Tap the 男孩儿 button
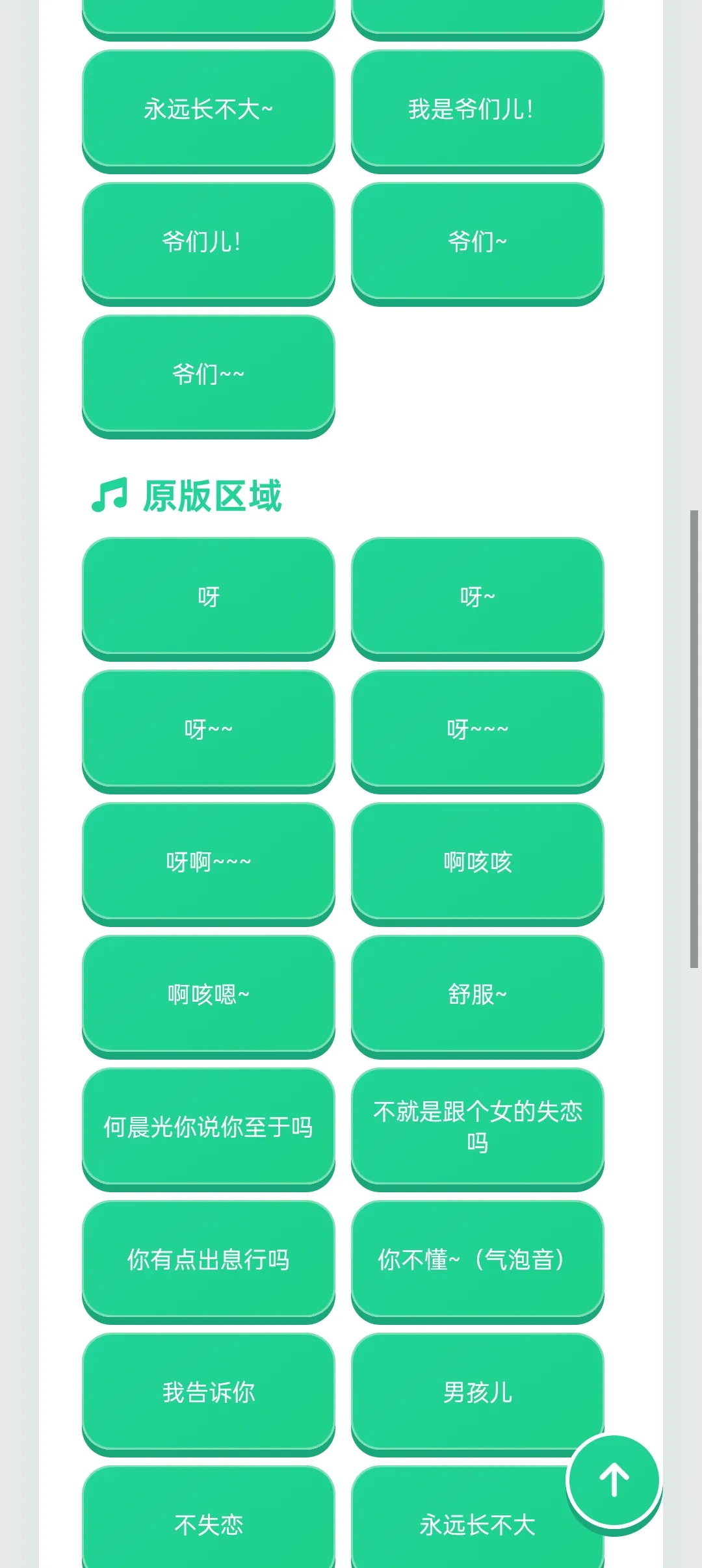Screen dimensions: 702x1568 coord(478,1394)
